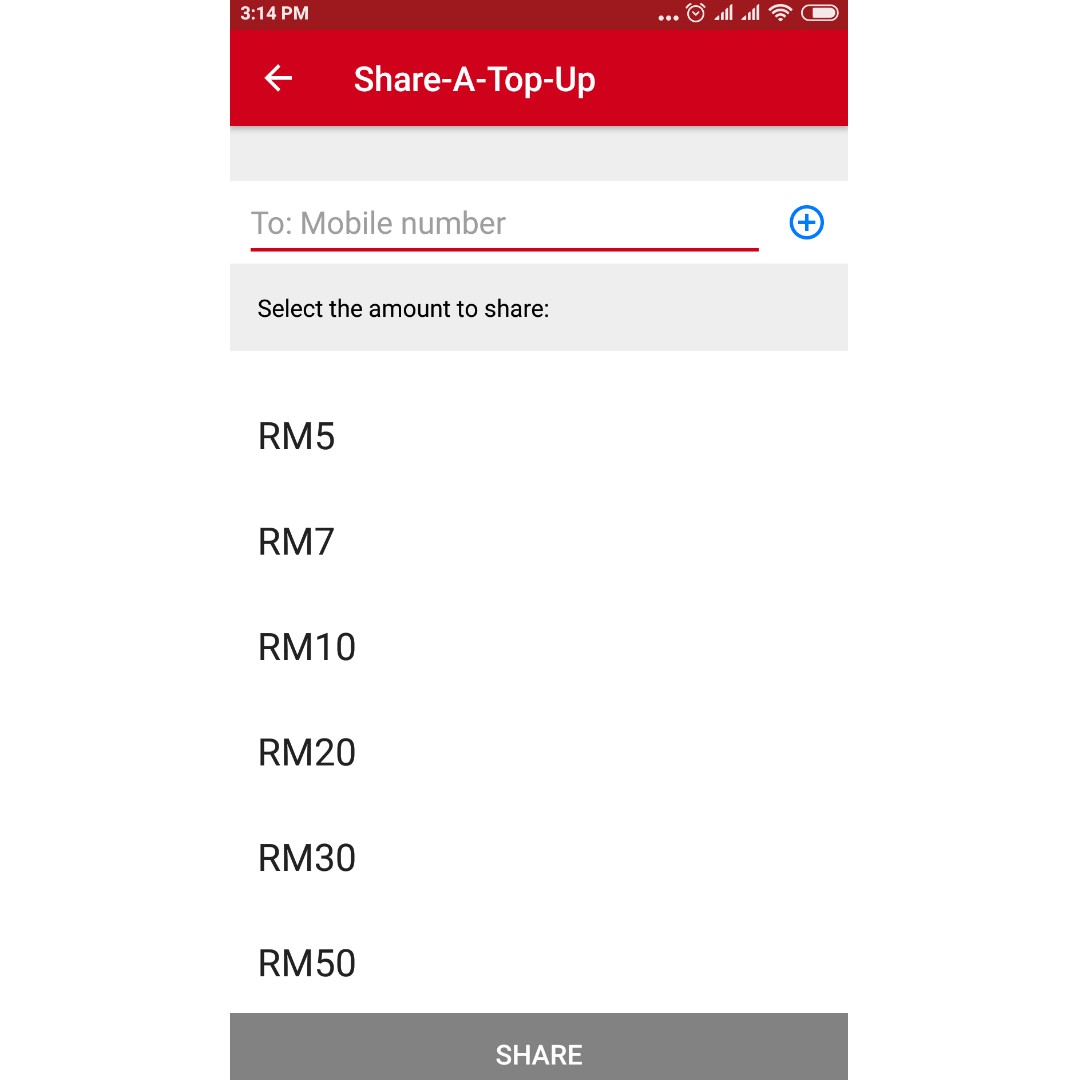The image size is (1080, 1080).
Task: Go back from Share-A-Top-Up
Action: point(278,79)
